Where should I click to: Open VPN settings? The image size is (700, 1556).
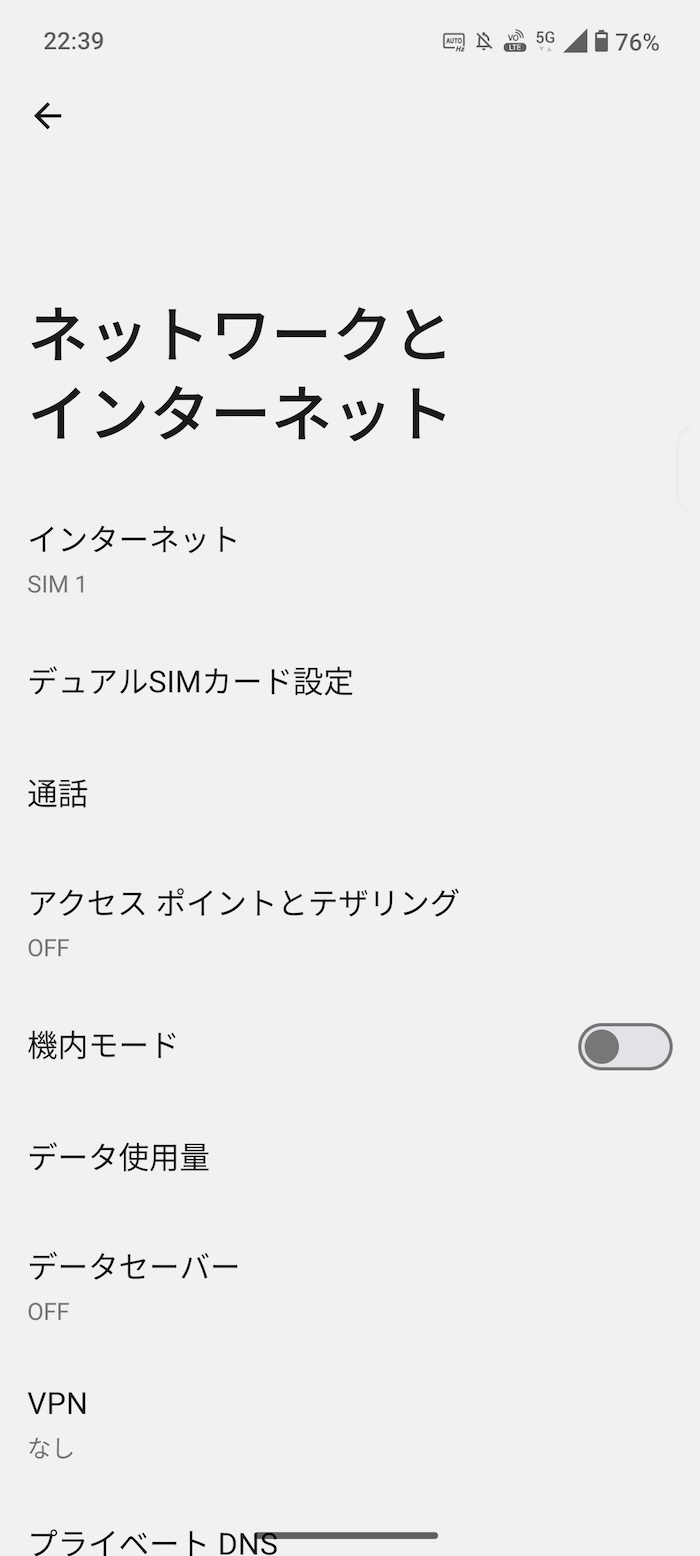pos(350,1422)
